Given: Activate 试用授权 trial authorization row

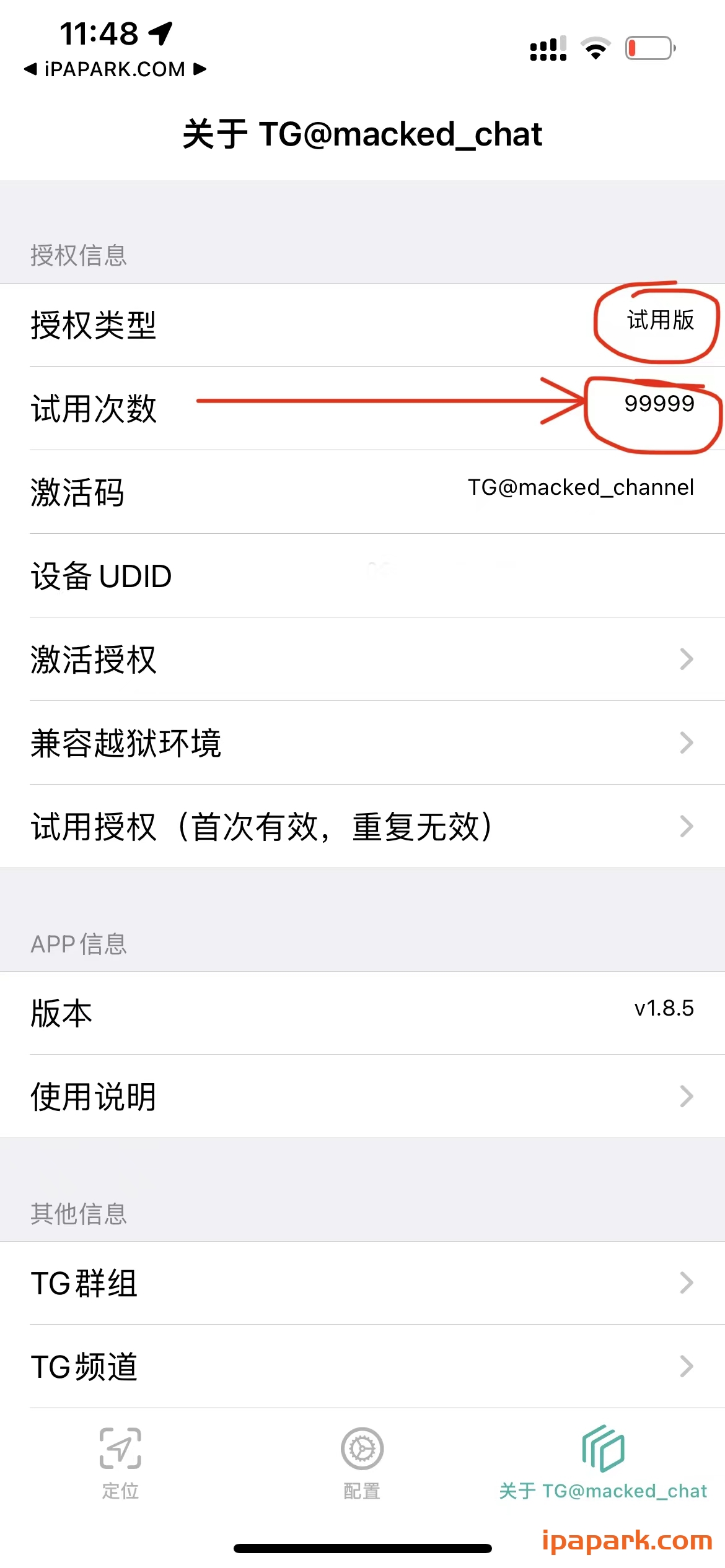Looking at the screenshot, I should 362,825.
